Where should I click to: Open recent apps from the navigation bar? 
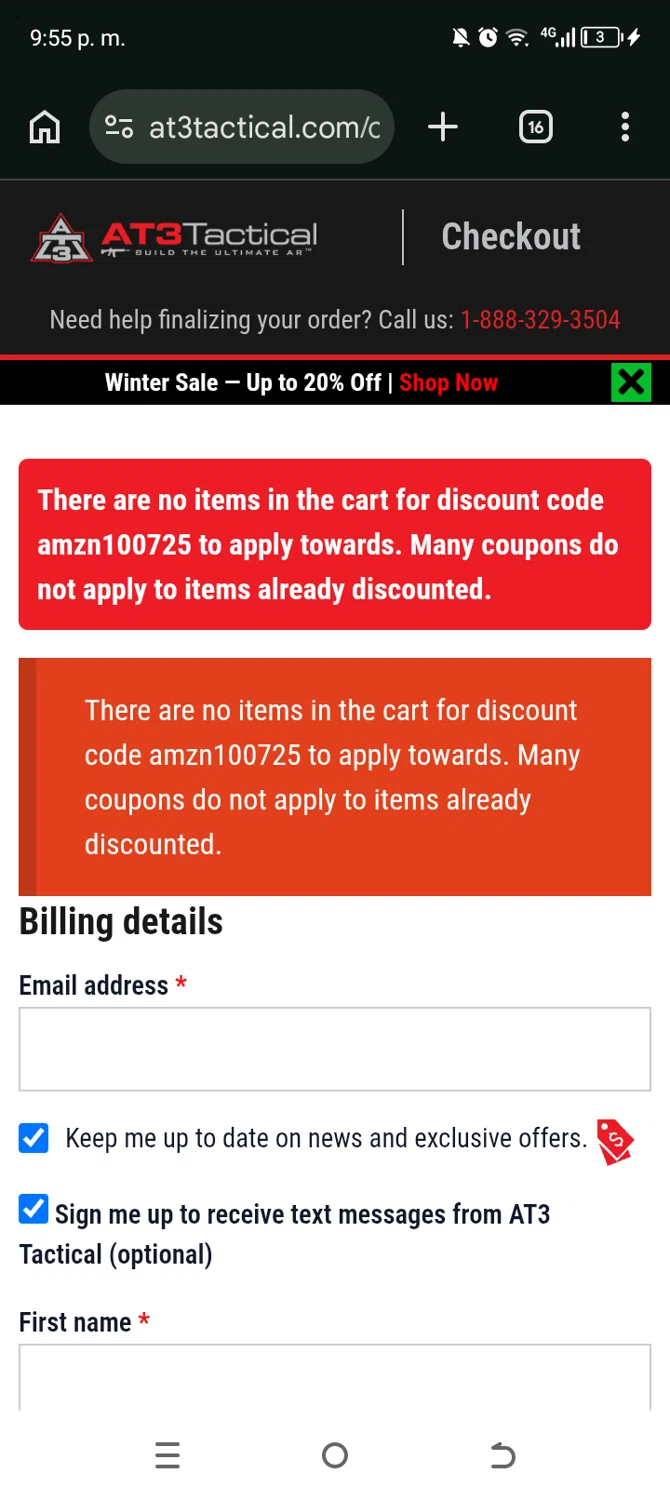[x=167, y=1455]
